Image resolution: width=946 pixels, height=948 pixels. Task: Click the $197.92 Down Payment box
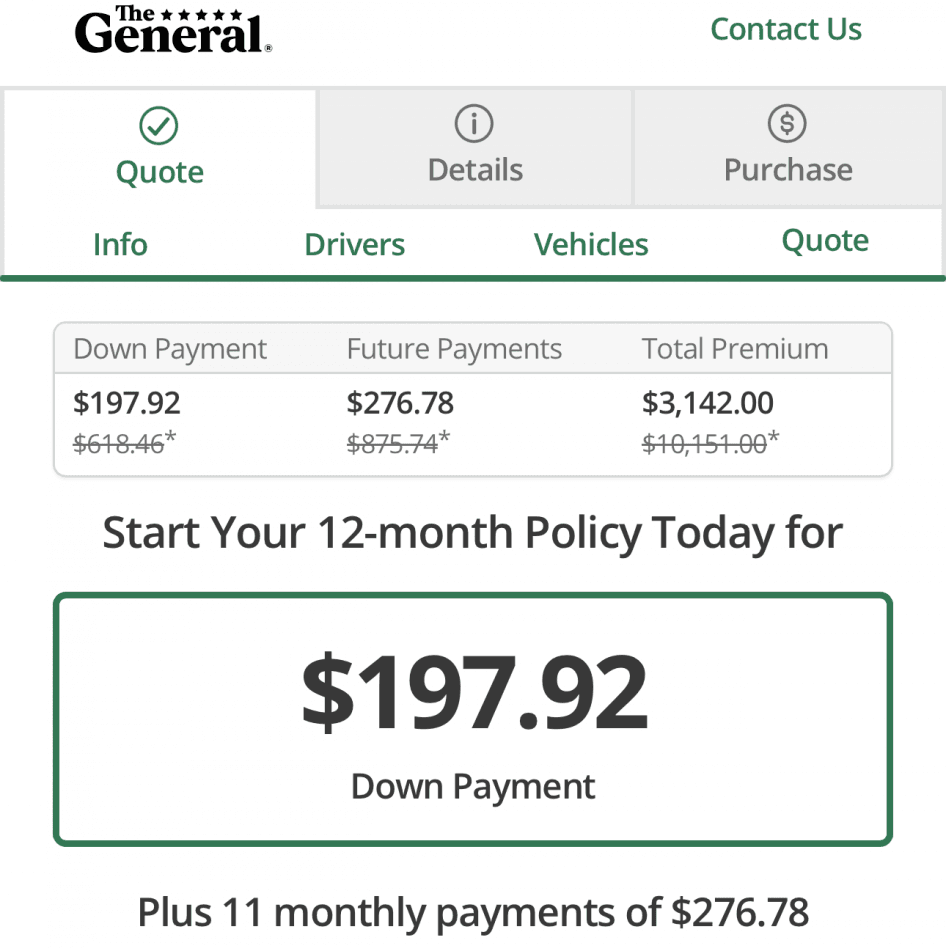473,720
